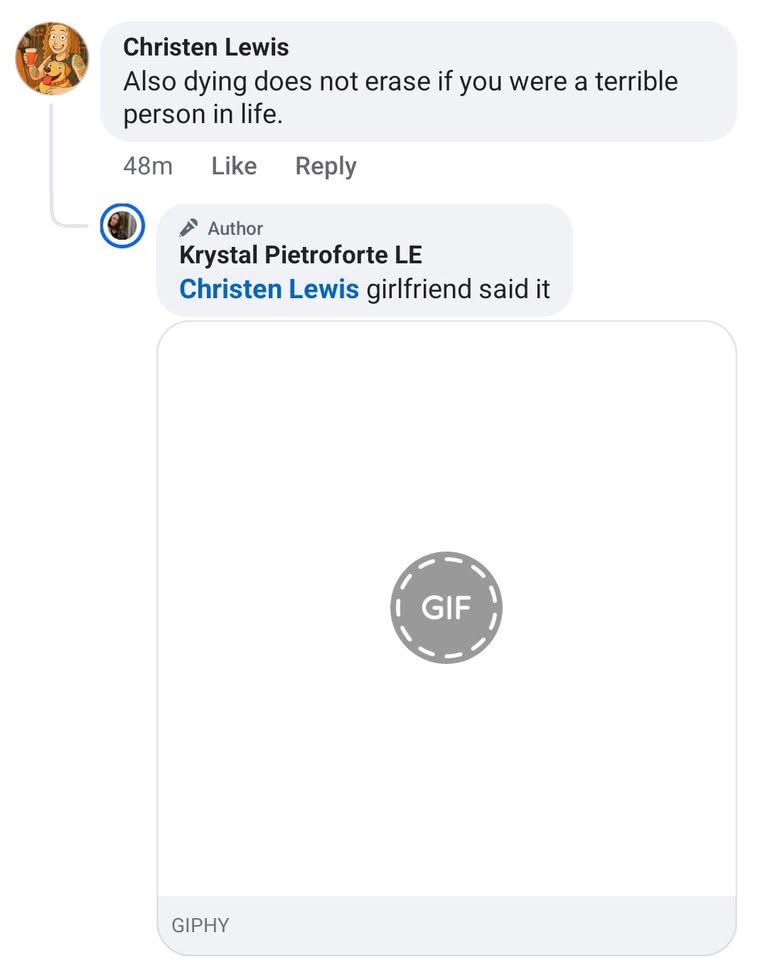Open Krystal Pietroforte LE's name link
The height and width of the screenshot is (960, 760).
pyautogui.click(x=300, y=255)
